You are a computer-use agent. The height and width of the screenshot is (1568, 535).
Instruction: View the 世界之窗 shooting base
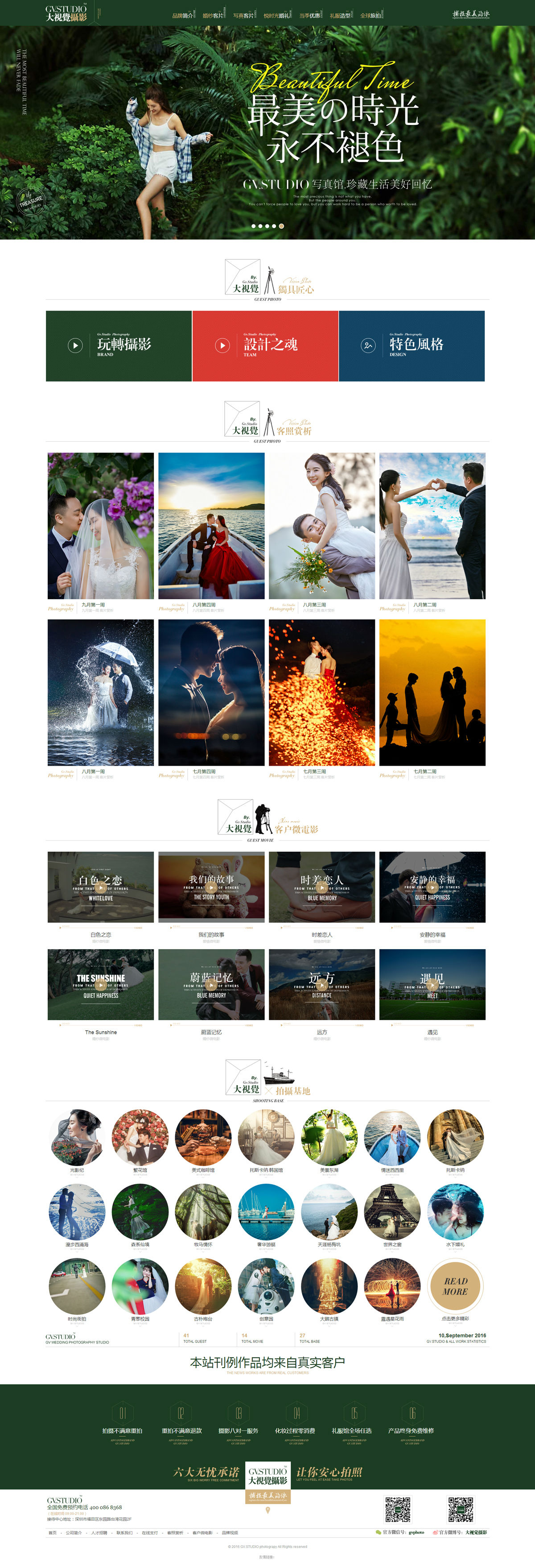[x=392, y=1212]
